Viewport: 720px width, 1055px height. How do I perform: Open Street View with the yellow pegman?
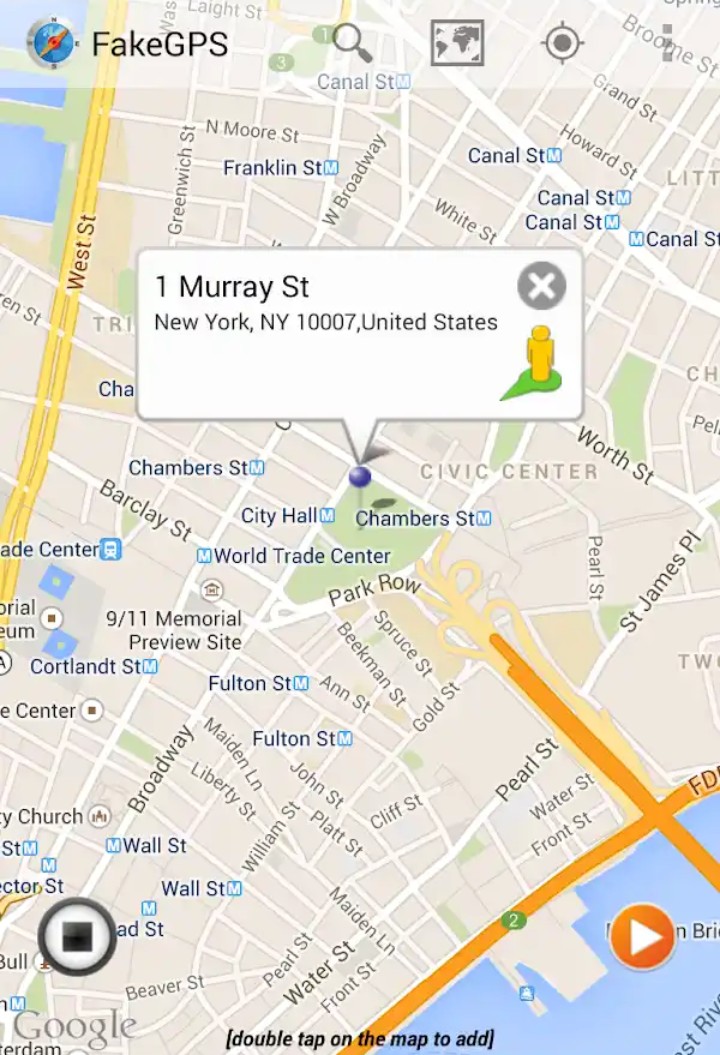[537, 363]
